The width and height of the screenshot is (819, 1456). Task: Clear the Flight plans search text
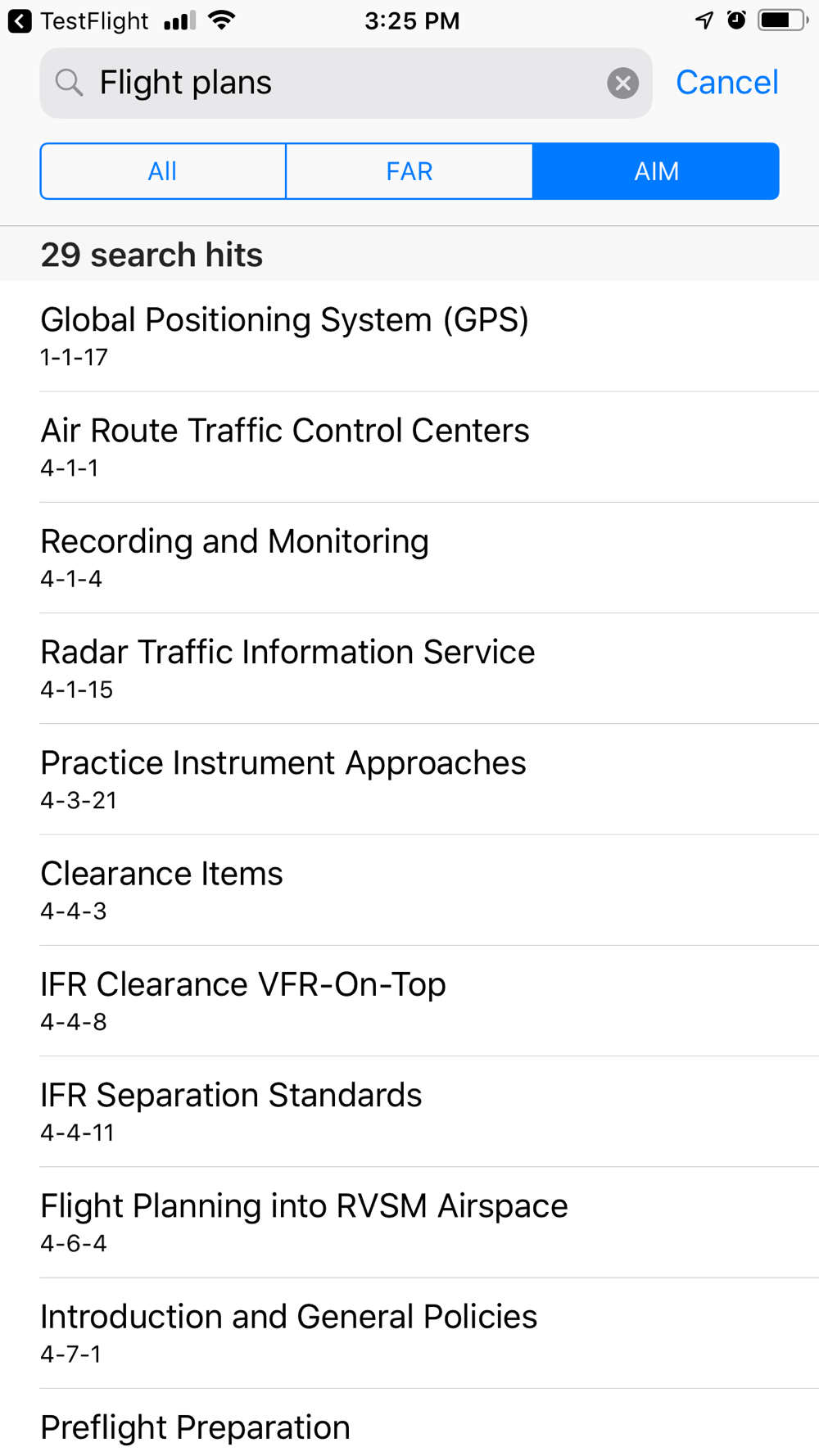pyautogui.click(x=622, y=83)
